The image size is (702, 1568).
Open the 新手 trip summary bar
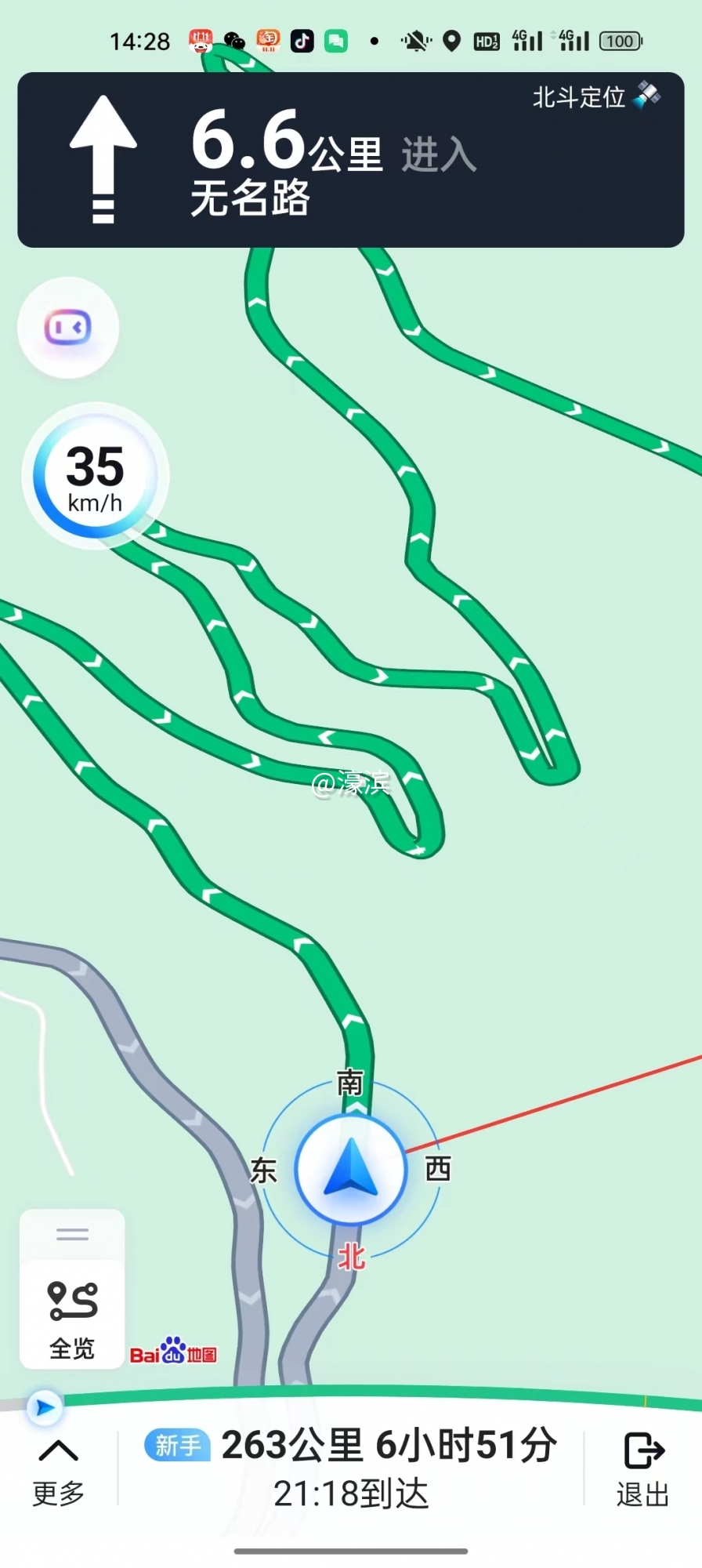351,1468
